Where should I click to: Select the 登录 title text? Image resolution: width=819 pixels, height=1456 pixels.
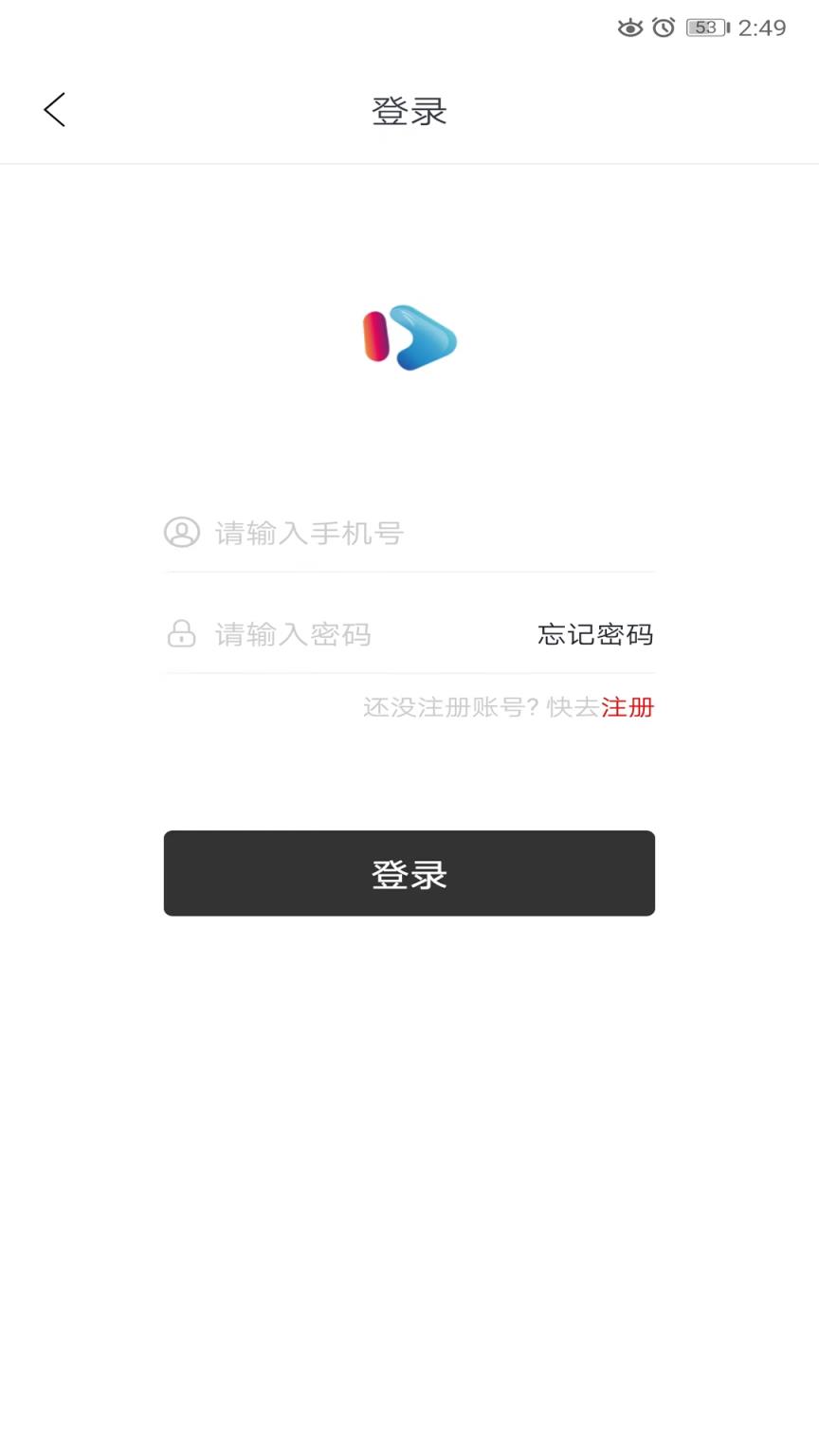coord(409,110)
